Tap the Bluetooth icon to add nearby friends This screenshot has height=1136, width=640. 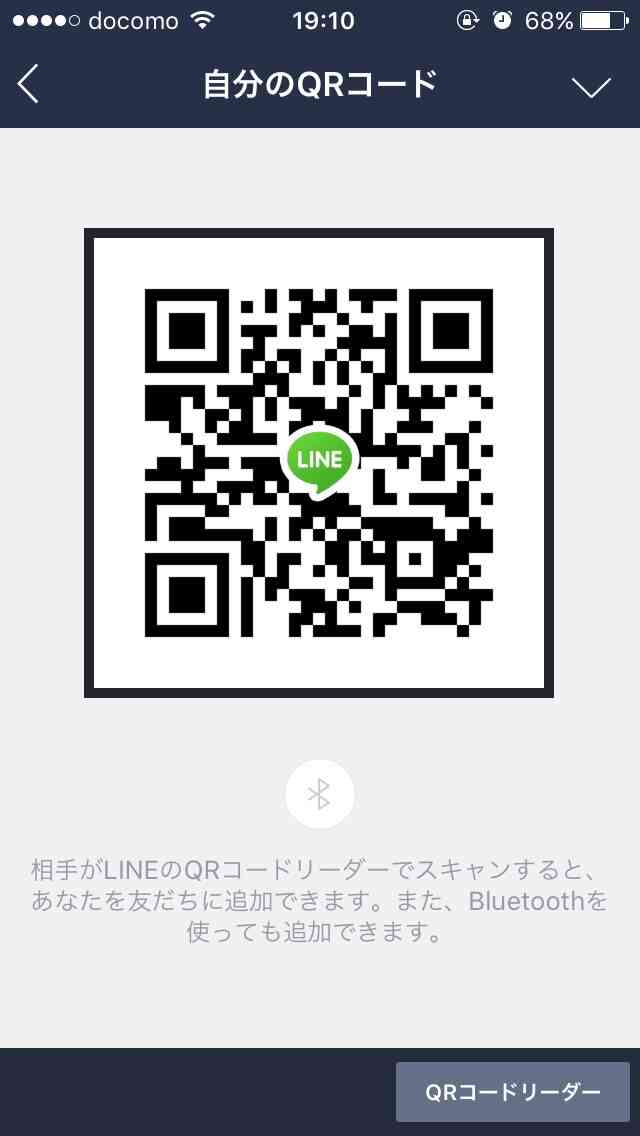click(320, 795)
